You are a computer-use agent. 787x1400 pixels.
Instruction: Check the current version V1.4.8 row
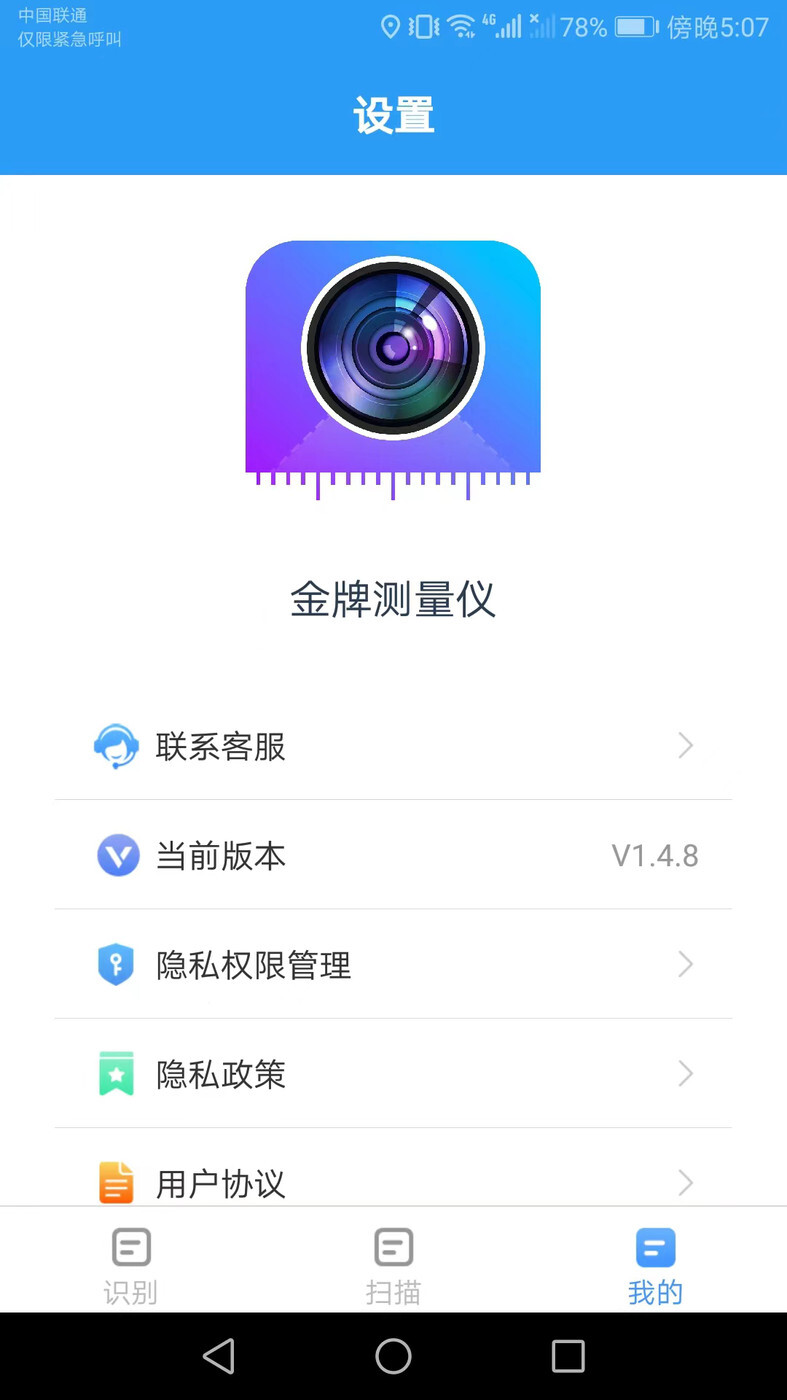click(x=393, y=855)
